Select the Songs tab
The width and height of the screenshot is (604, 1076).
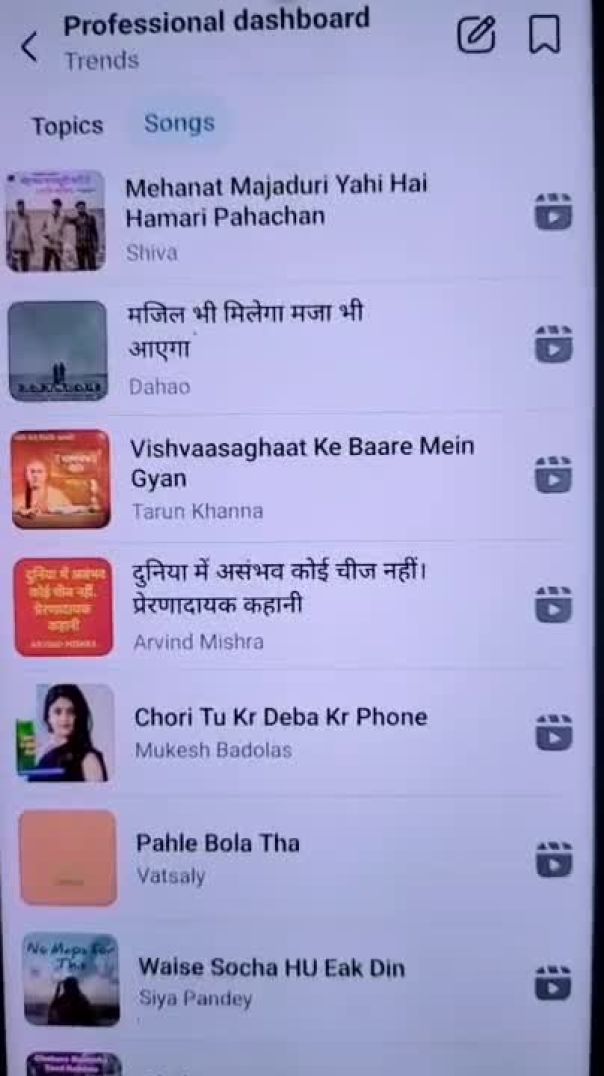tap(179, 123)
